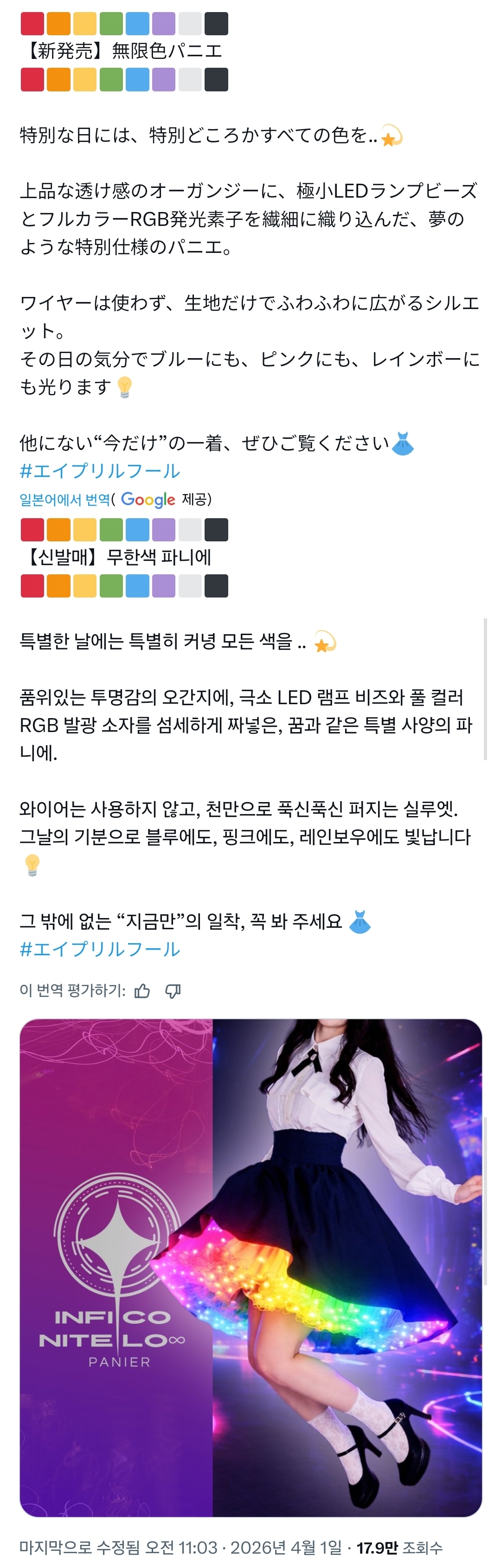Open the #エイプリルフール hashtag below the translation
501x1568 pixels.
(x=100, y=949)
